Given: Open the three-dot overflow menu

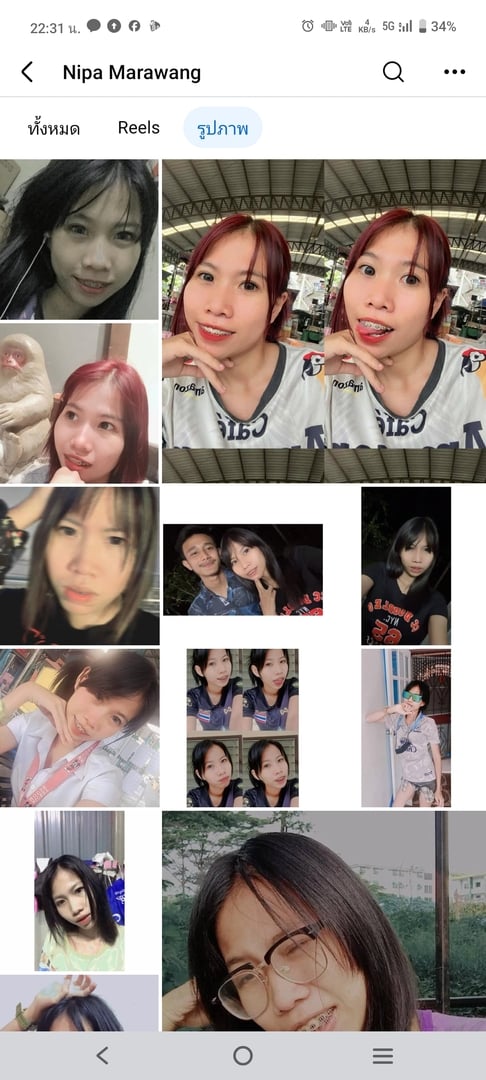Looking at the screenshot, I should [x=454, y=72].
